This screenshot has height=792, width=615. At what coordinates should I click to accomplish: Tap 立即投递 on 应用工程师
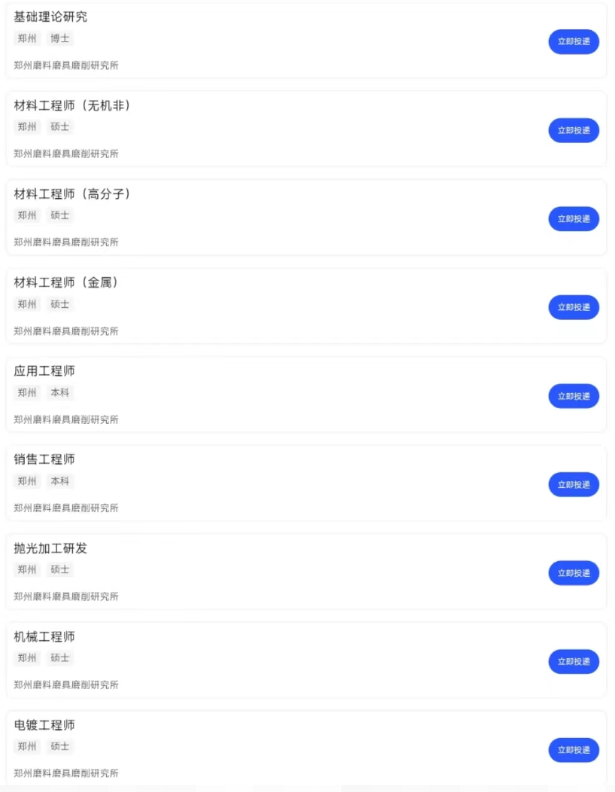tap(573, 396)
